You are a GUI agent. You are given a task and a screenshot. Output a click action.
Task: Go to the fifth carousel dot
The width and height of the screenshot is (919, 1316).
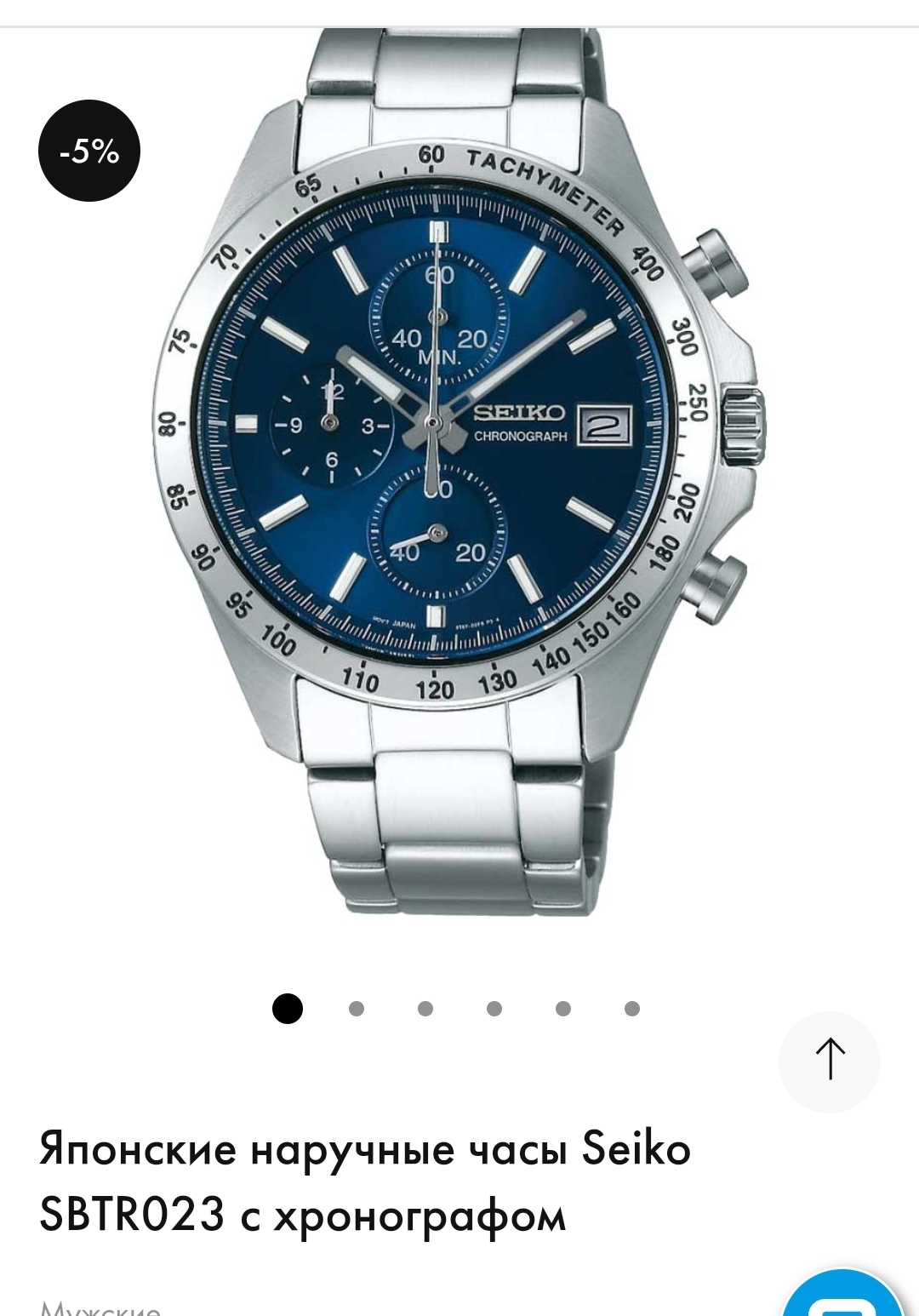point(563,1009)
